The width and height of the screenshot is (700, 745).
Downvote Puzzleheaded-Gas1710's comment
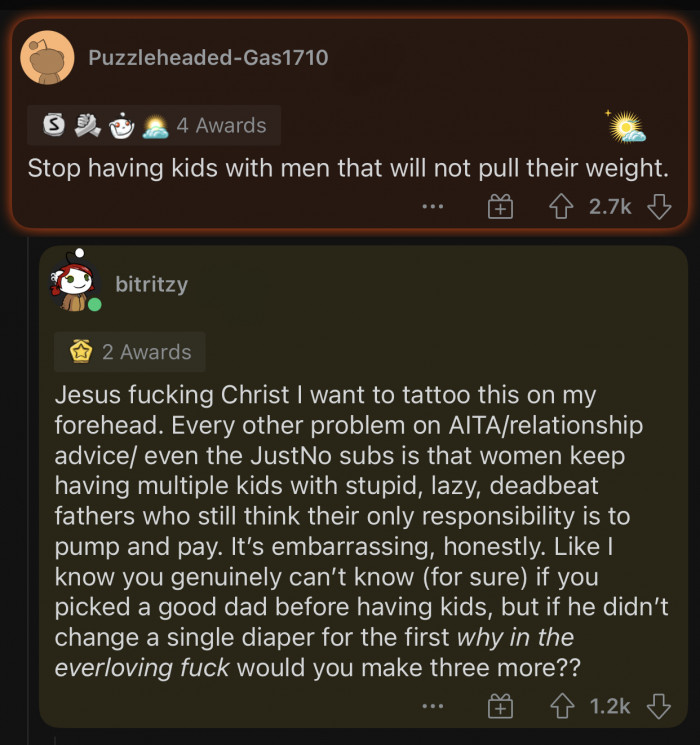658,207
